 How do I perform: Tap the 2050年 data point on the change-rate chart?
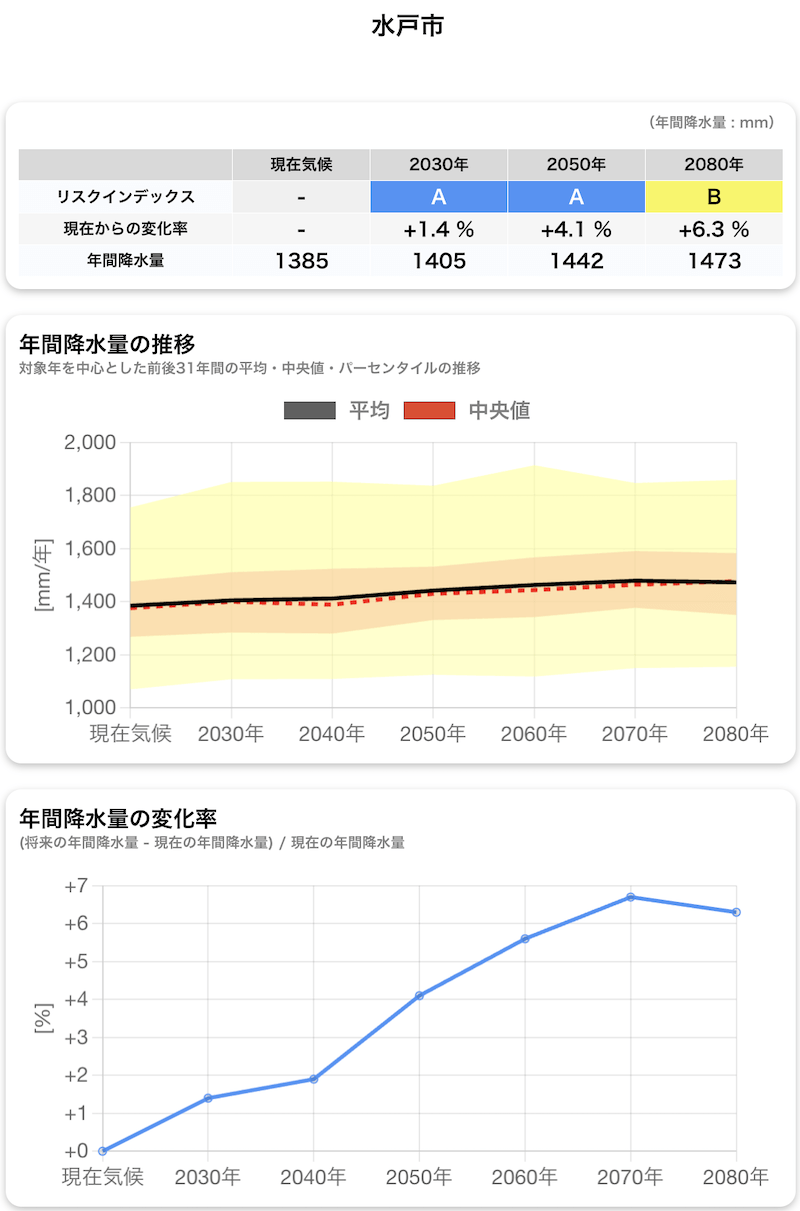click(x=419, y=995)
